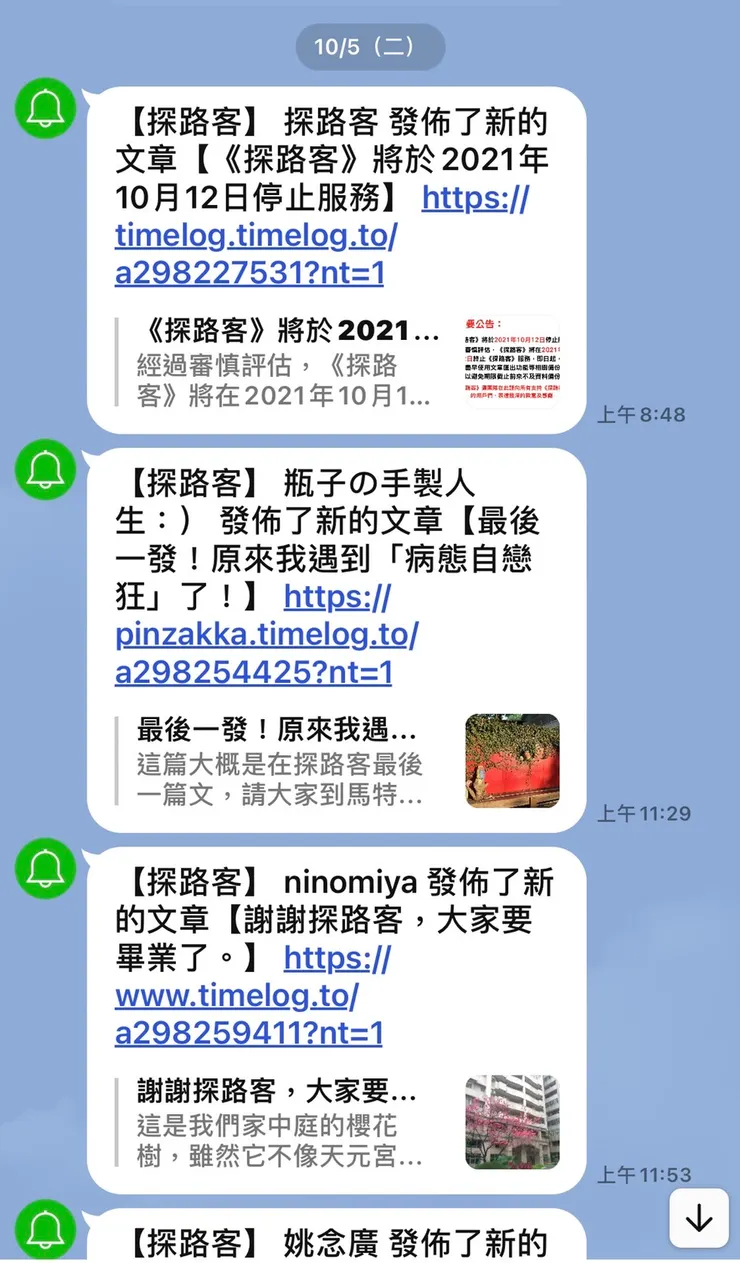The image size is (740, 1263).
Task: Click the red wall photo thumbnail
Action: tap(512, 763)
